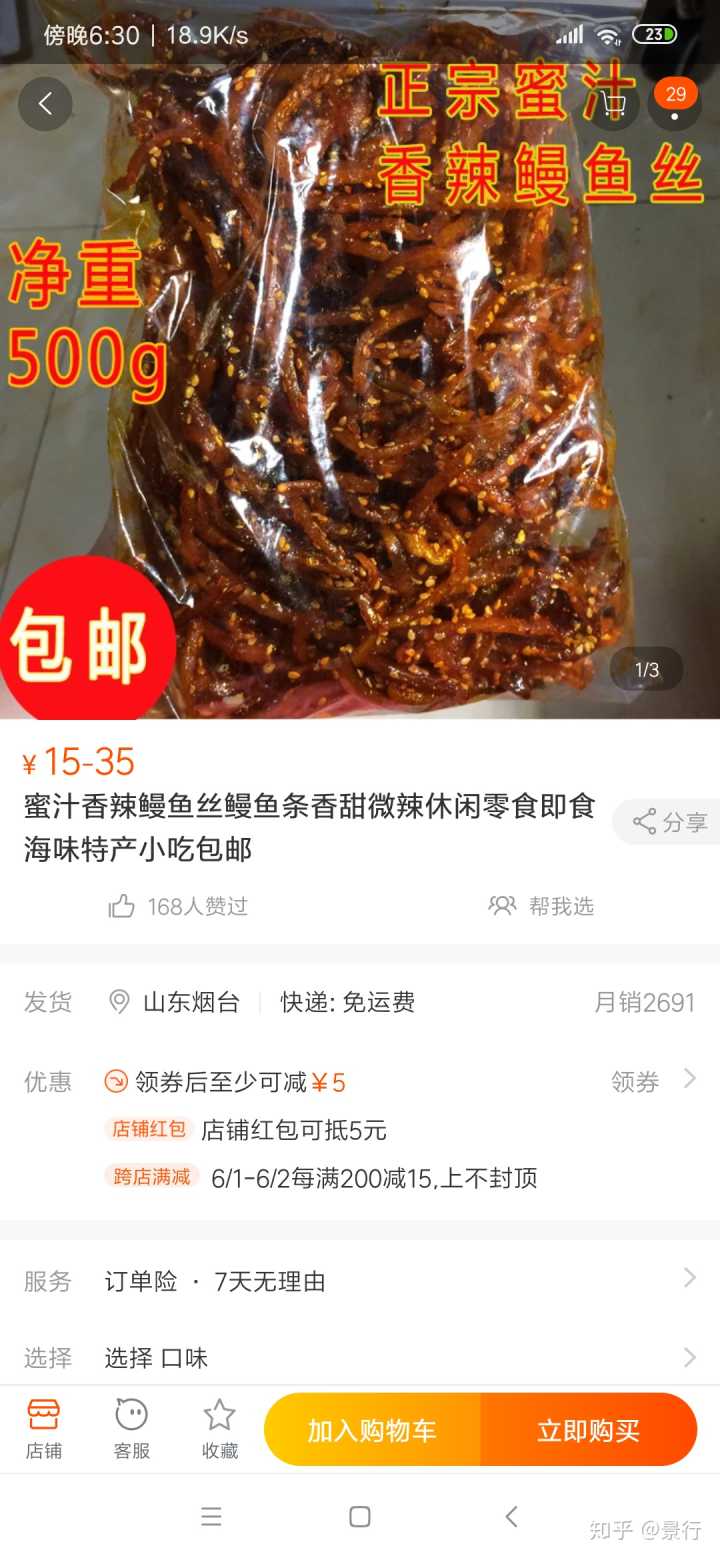Share this product via 分享
Viewport: 720px width, 1560px height.
pyautogui.click(x=670, y=822)
